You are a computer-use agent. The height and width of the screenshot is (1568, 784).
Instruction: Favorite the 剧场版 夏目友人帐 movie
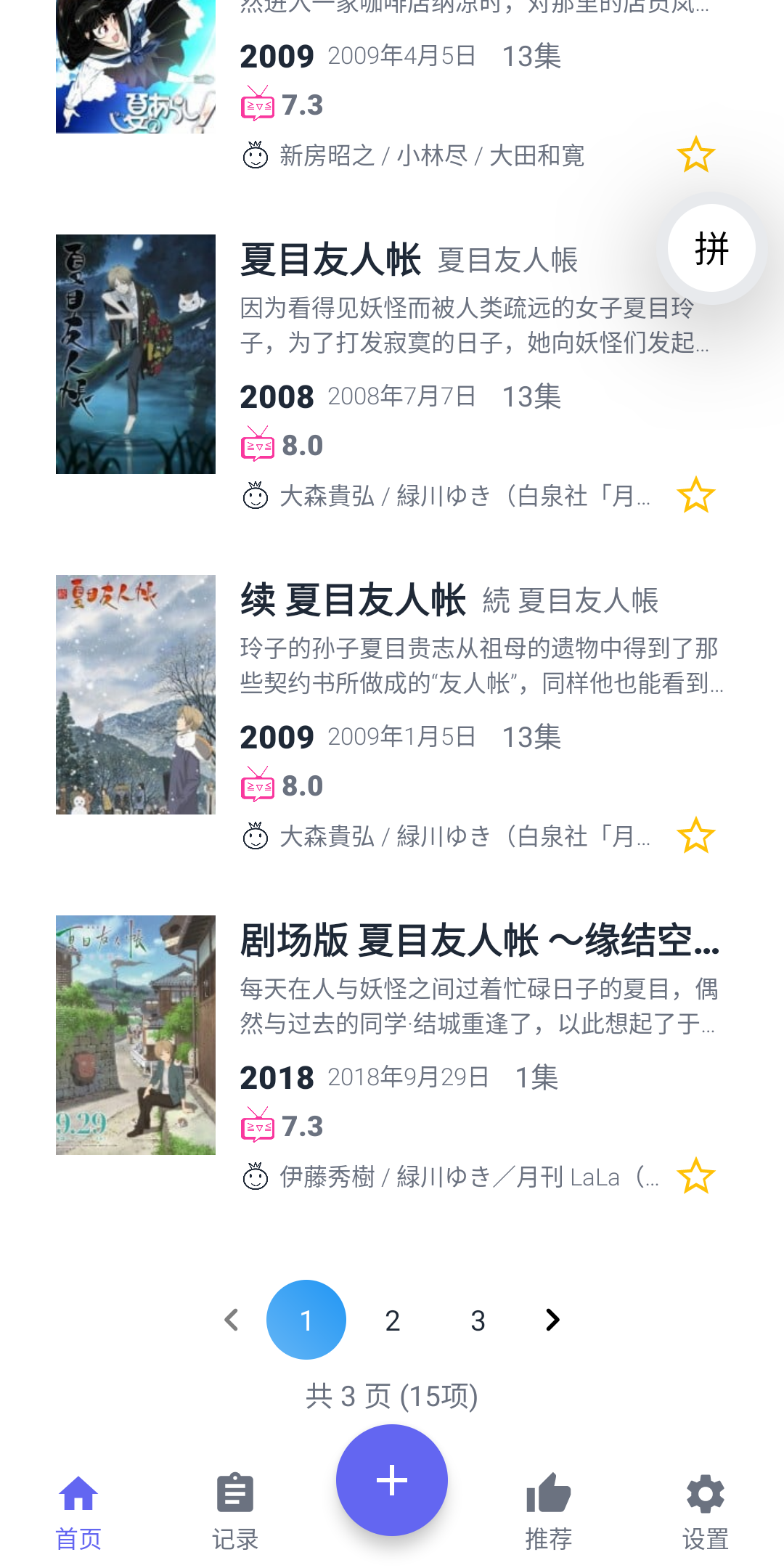pyautogui.click(x=695, y=1176)
